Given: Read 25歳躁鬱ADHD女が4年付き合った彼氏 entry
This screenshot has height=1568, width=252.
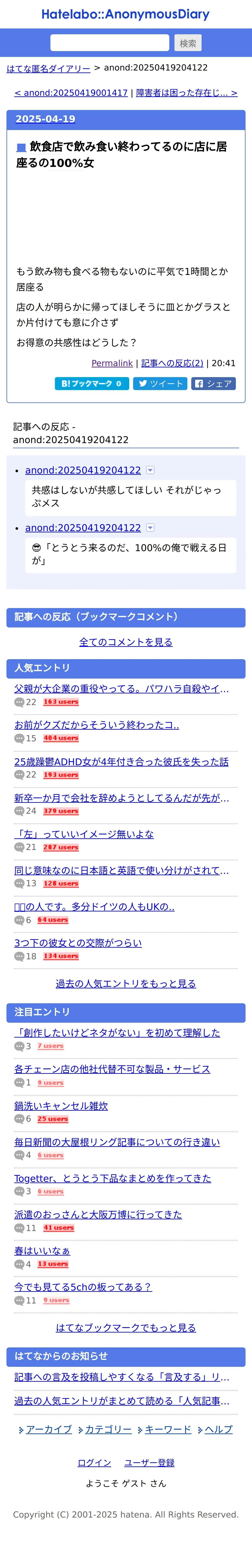Looking at the screenshot, I should click(122, 762).
